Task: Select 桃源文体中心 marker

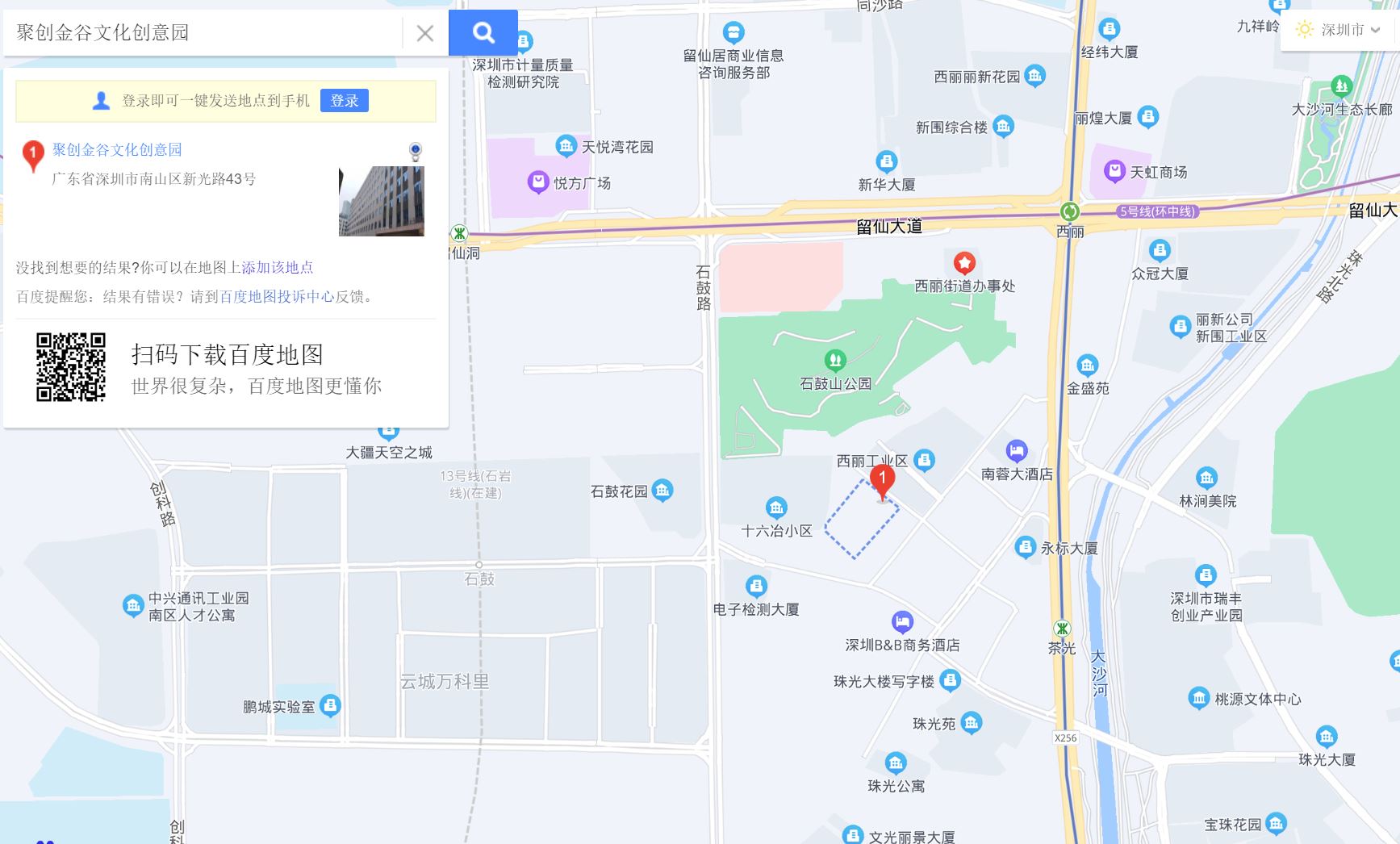Action: (x=1199, y=698)
